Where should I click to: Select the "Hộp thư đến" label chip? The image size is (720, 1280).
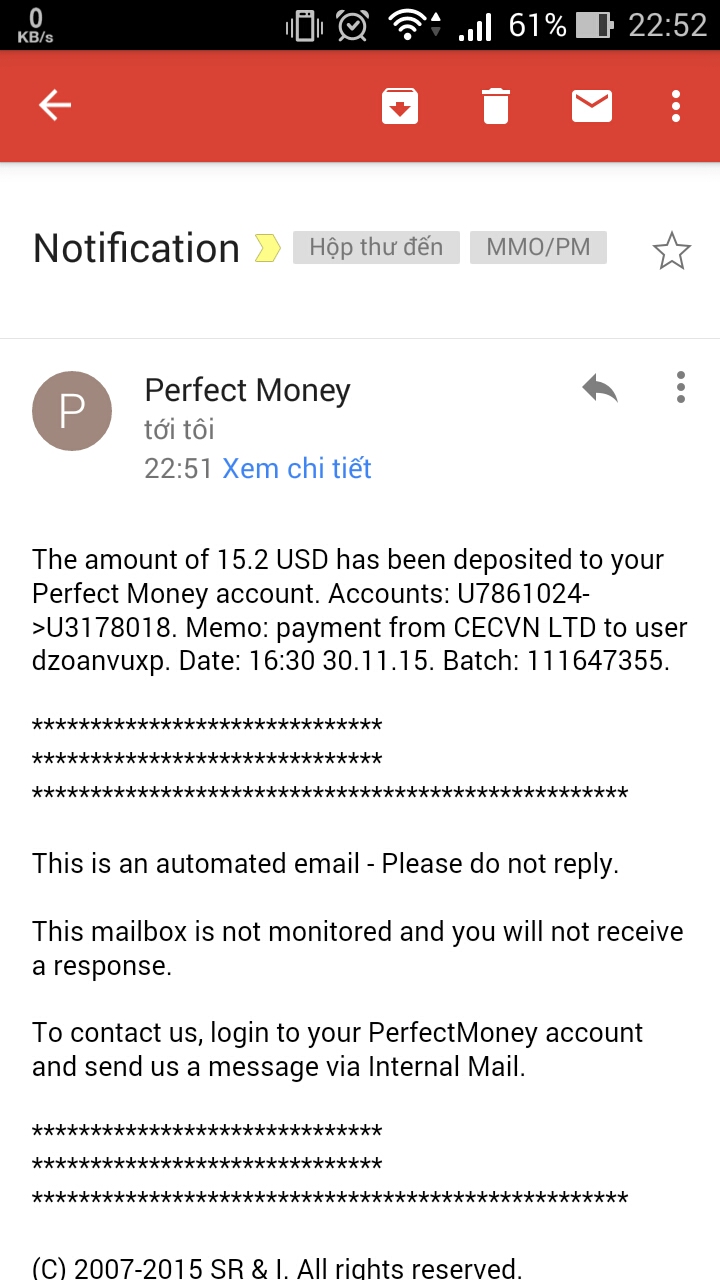tap(376, 247)
